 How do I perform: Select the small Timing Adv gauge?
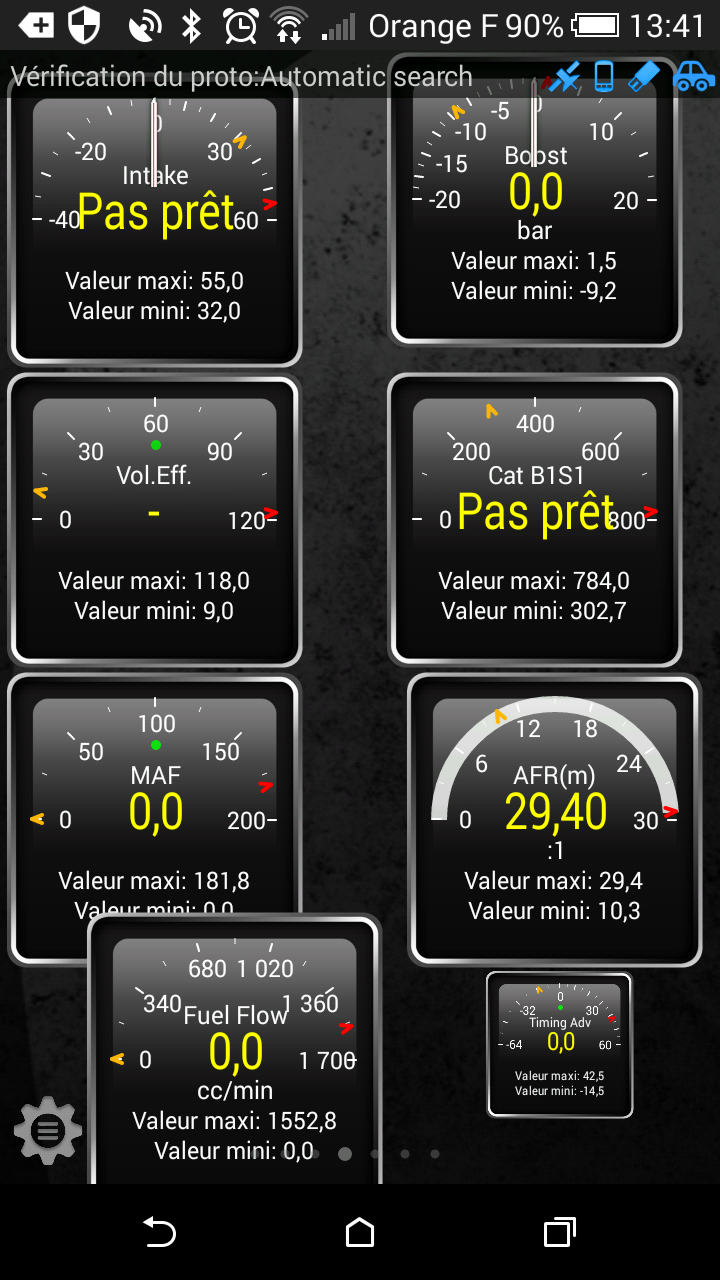click(560, 1044)
